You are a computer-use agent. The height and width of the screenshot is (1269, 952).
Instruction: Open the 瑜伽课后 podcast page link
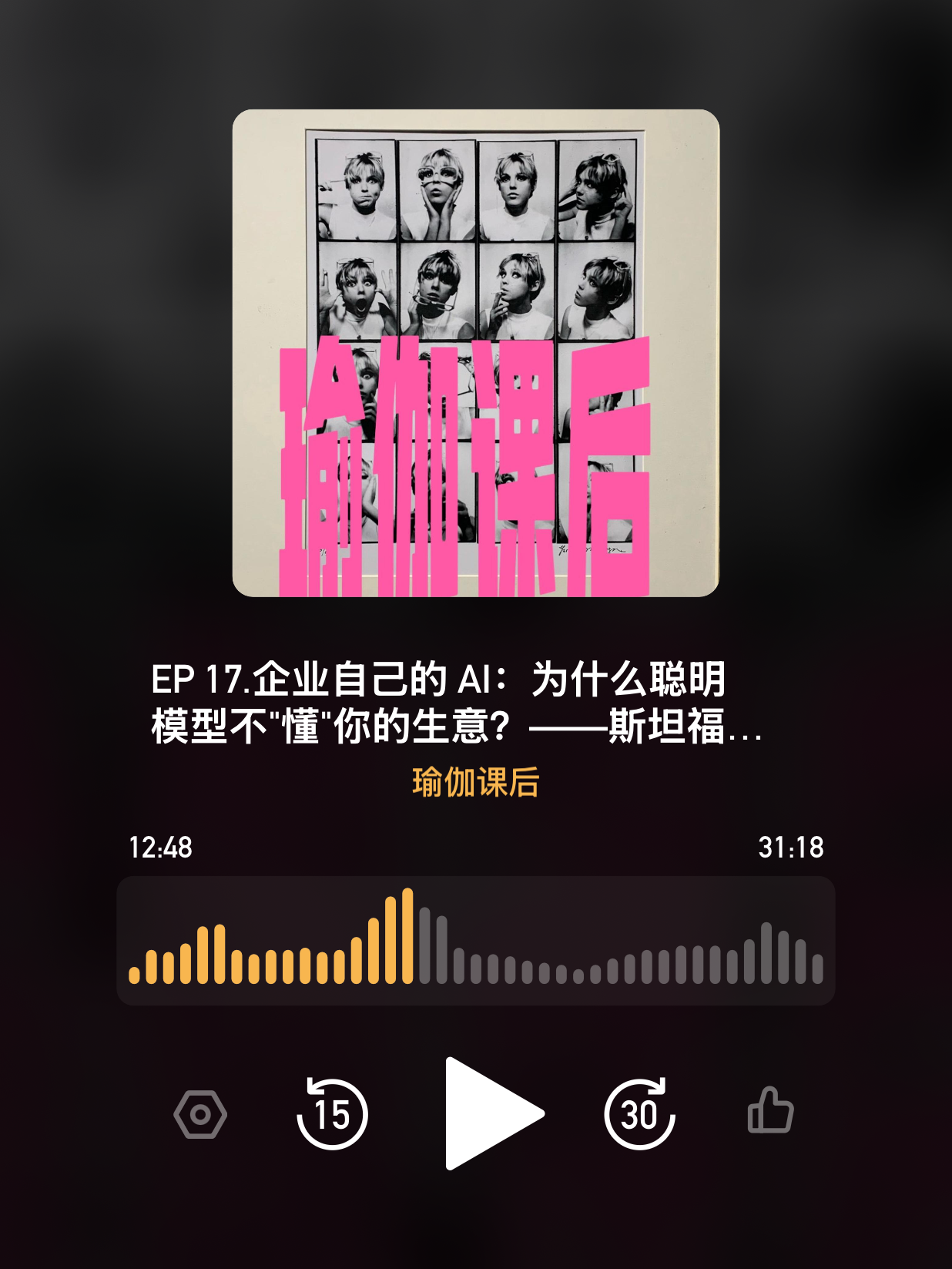click(x=476, y=782)
